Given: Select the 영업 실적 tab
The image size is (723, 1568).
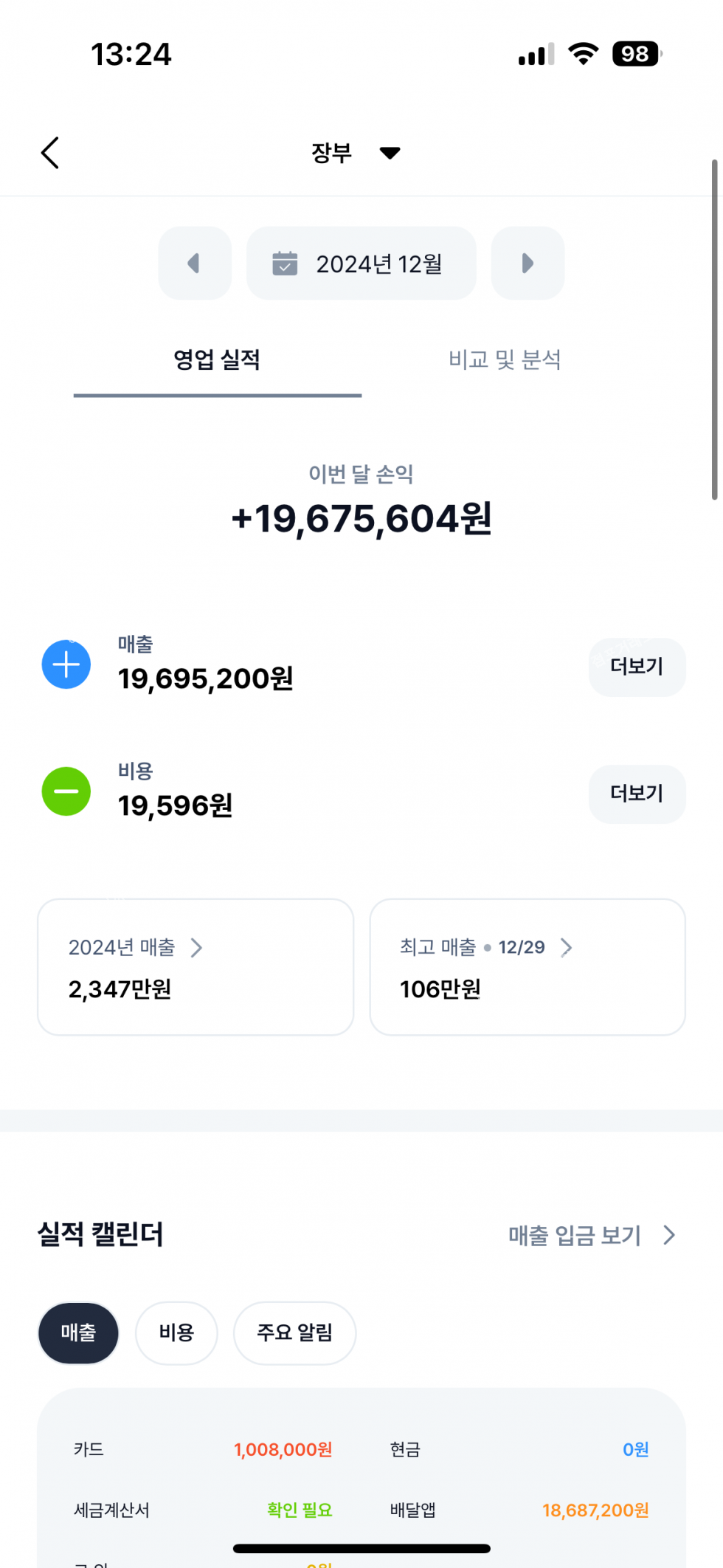Looking at the screenshot, I should [218, 360].
